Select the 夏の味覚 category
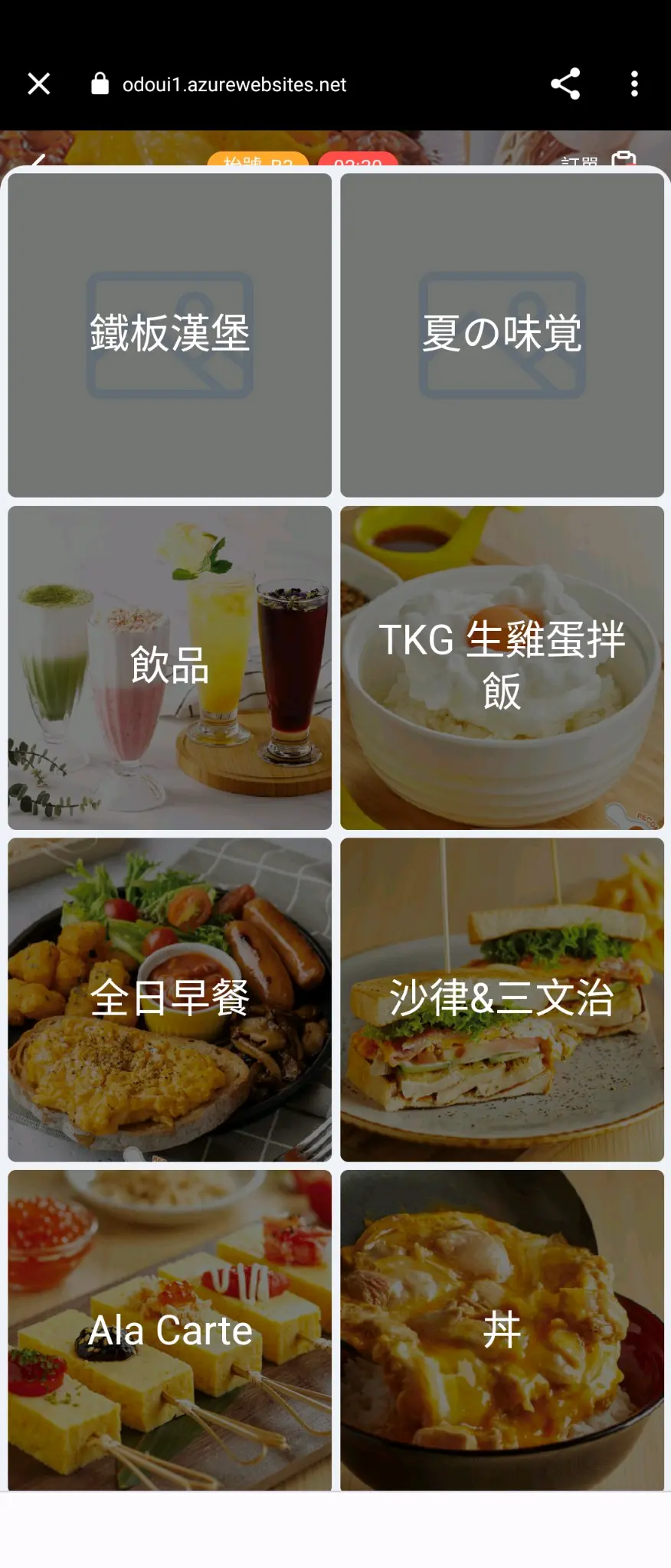The width and height of the screenshot is (671, 1568). (502, 335)
